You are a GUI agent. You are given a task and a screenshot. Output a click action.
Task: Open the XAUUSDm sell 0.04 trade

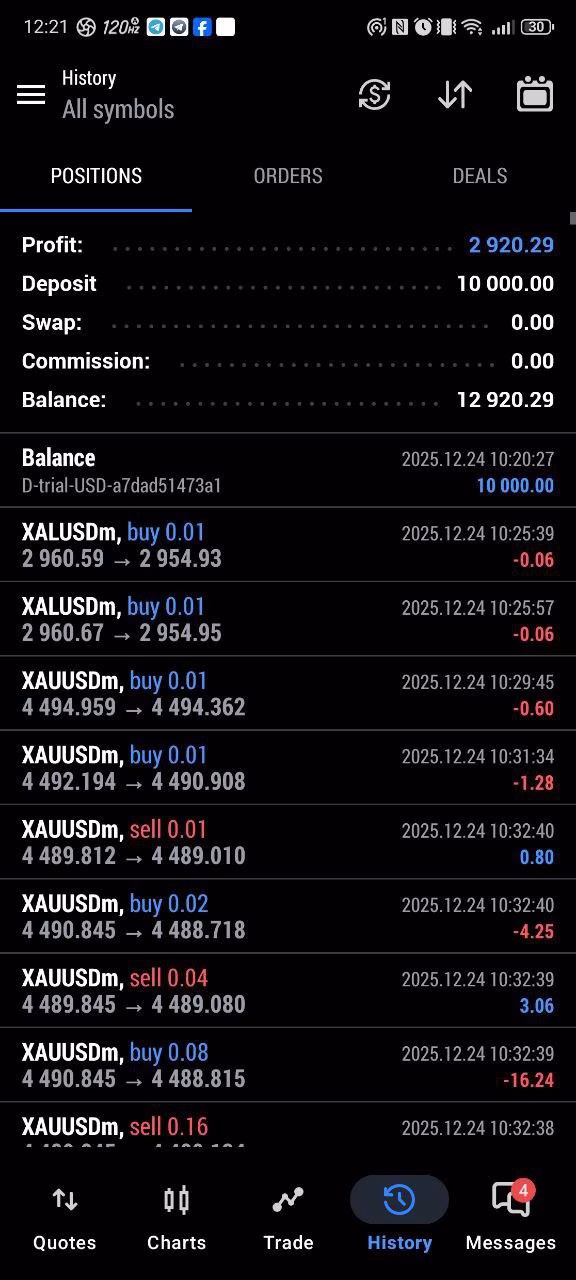pos(288,991)
